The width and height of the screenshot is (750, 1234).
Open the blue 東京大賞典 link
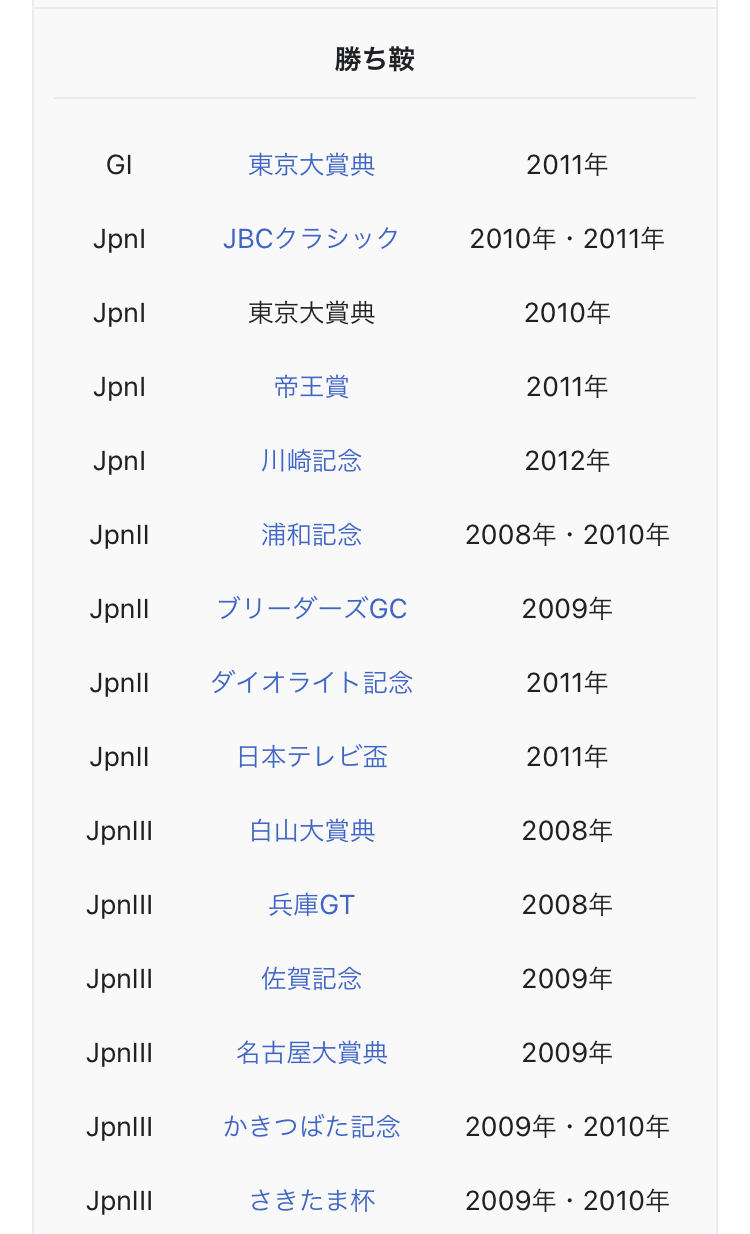tap(312, 164)
